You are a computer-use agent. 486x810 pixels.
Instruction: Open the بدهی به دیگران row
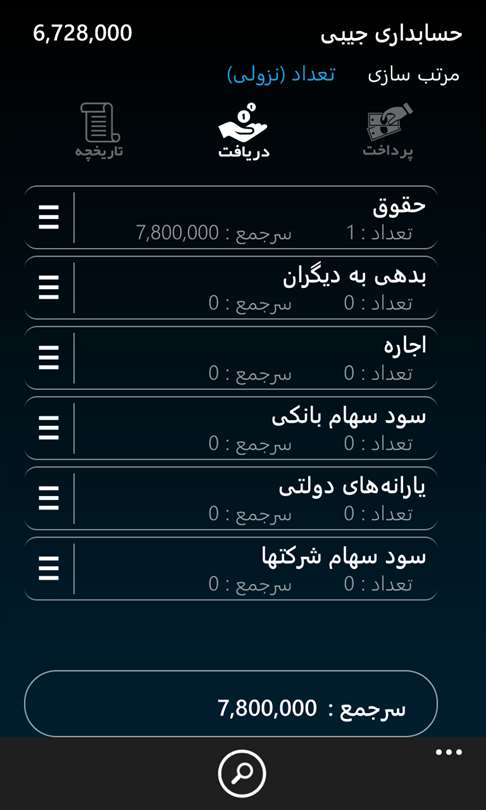[231, 288]
